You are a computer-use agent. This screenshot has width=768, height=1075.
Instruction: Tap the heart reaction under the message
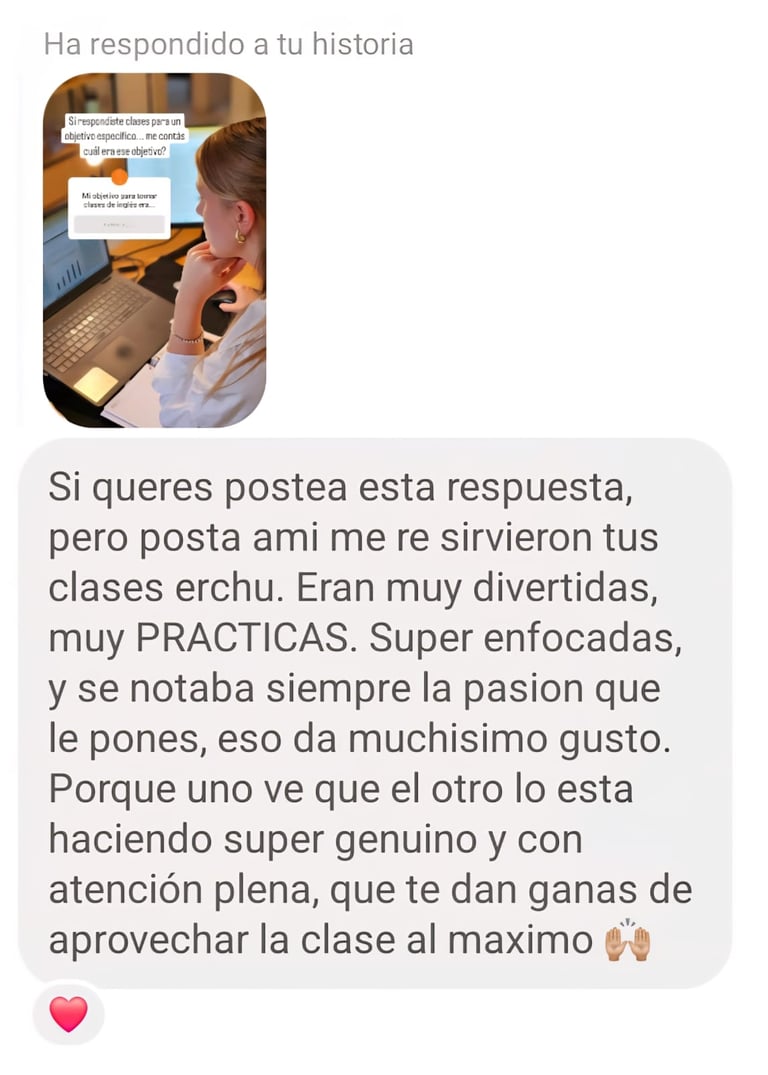pos(69,1014)
